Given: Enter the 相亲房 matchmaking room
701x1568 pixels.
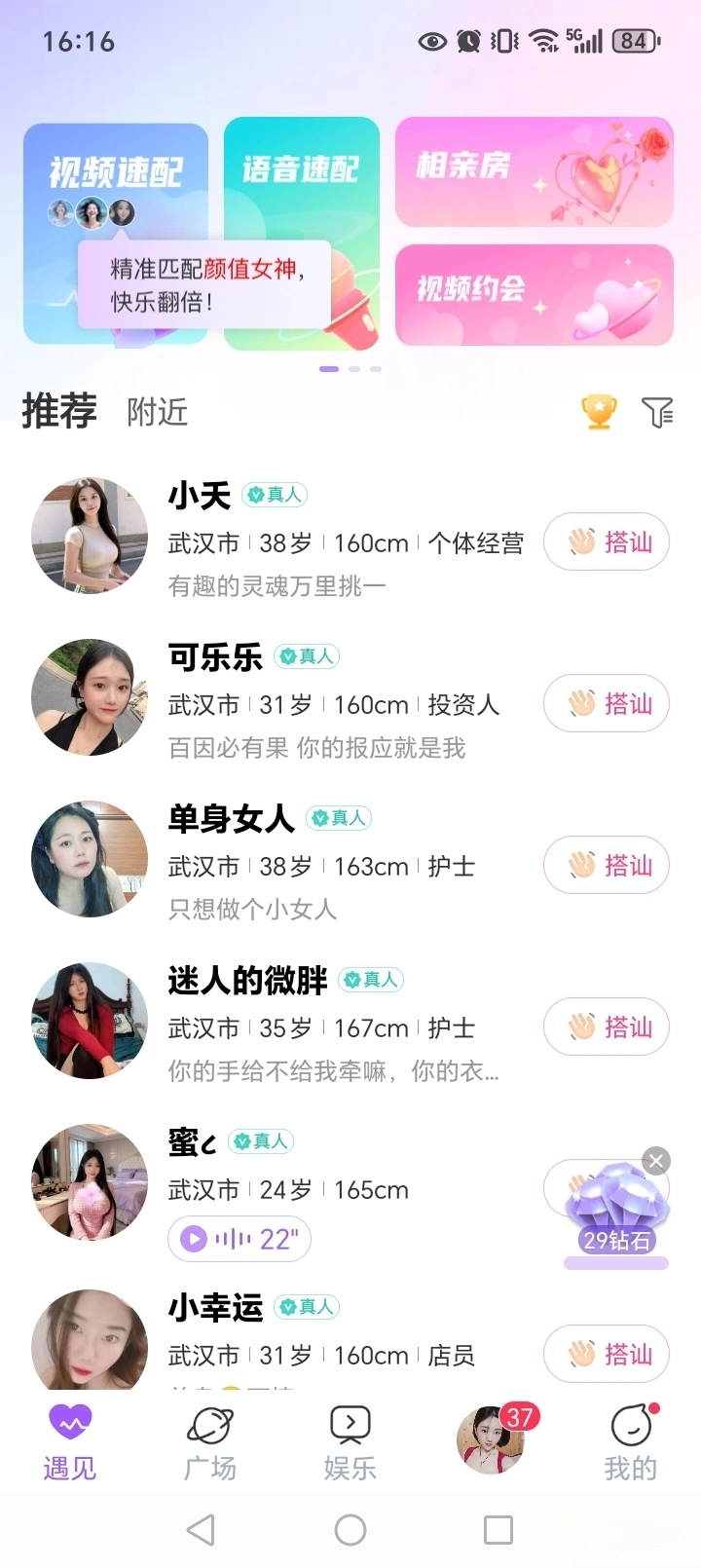Looking at the screenshot, I should click(x=533, y=170).
